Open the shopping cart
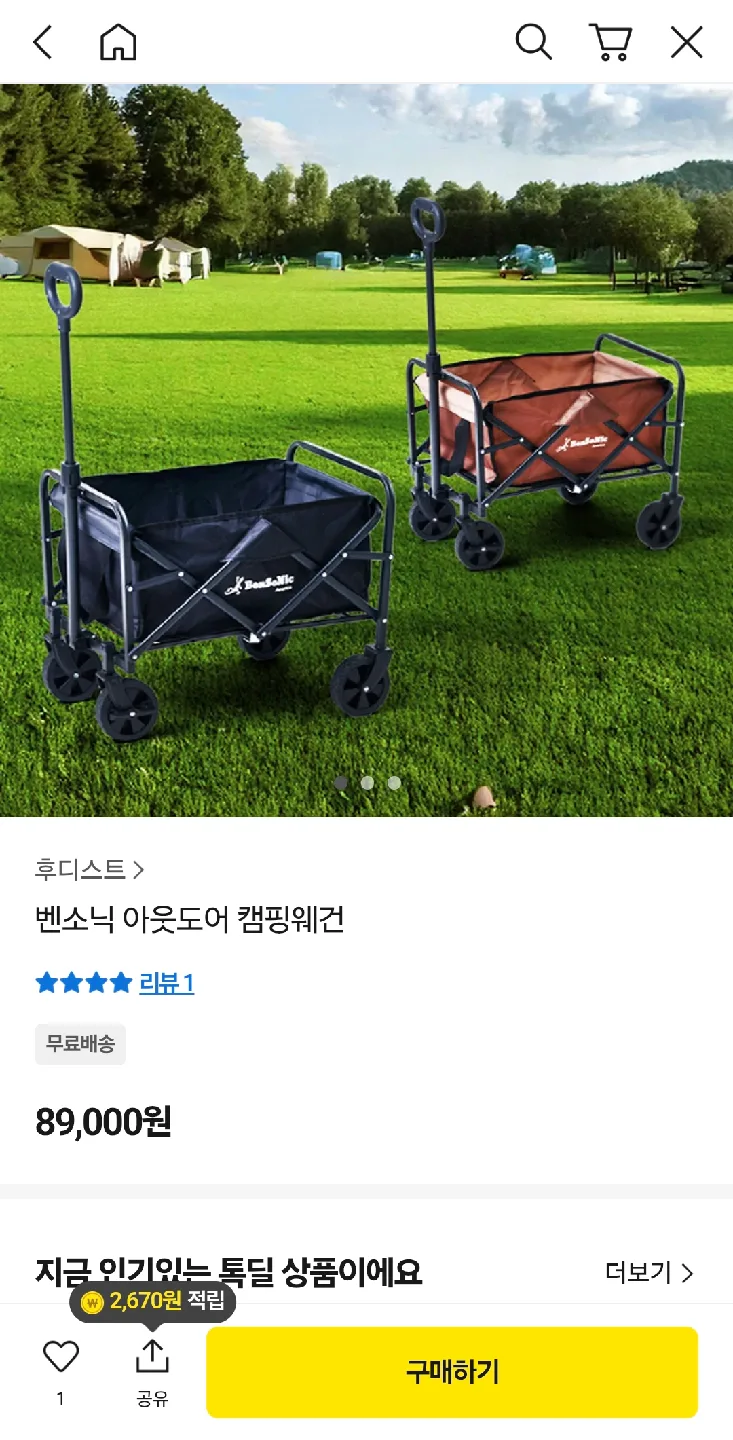 pos(609,43)
